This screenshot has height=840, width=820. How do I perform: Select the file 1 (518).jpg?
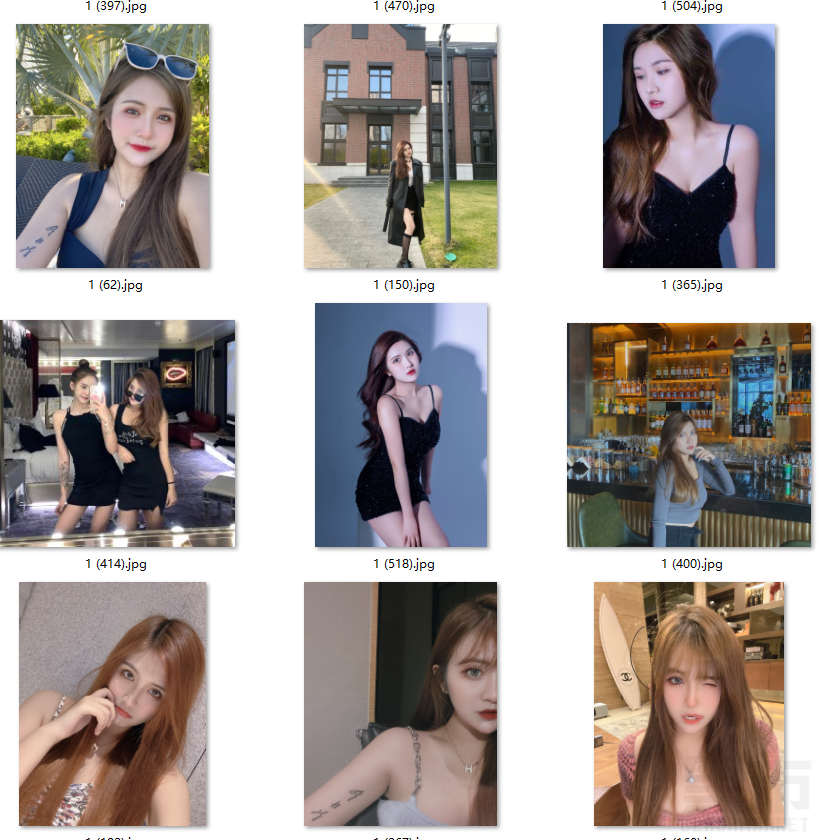pos(401,425)
